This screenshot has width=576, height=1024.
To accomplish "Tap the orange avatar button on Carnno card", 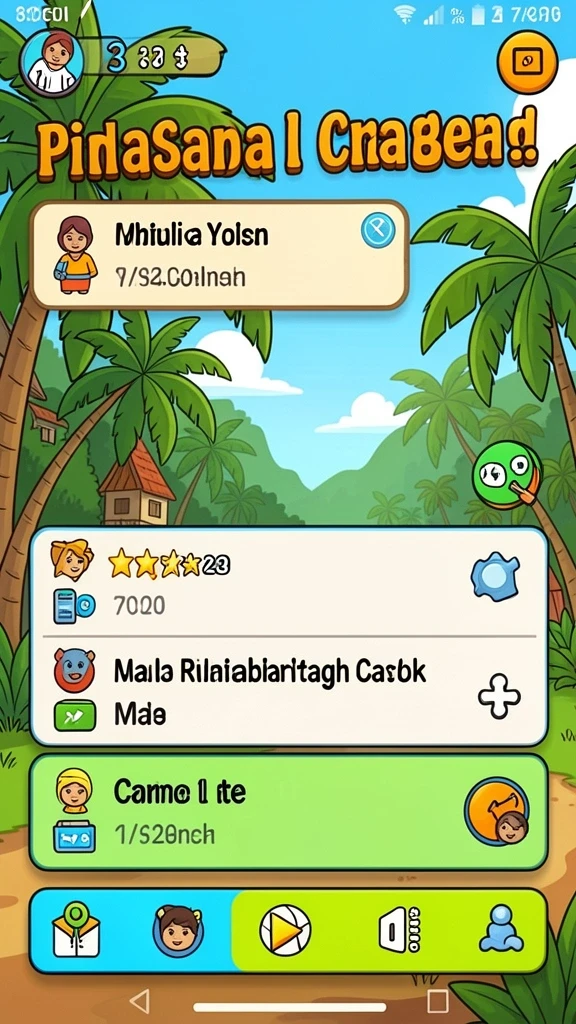I will 497,811.
